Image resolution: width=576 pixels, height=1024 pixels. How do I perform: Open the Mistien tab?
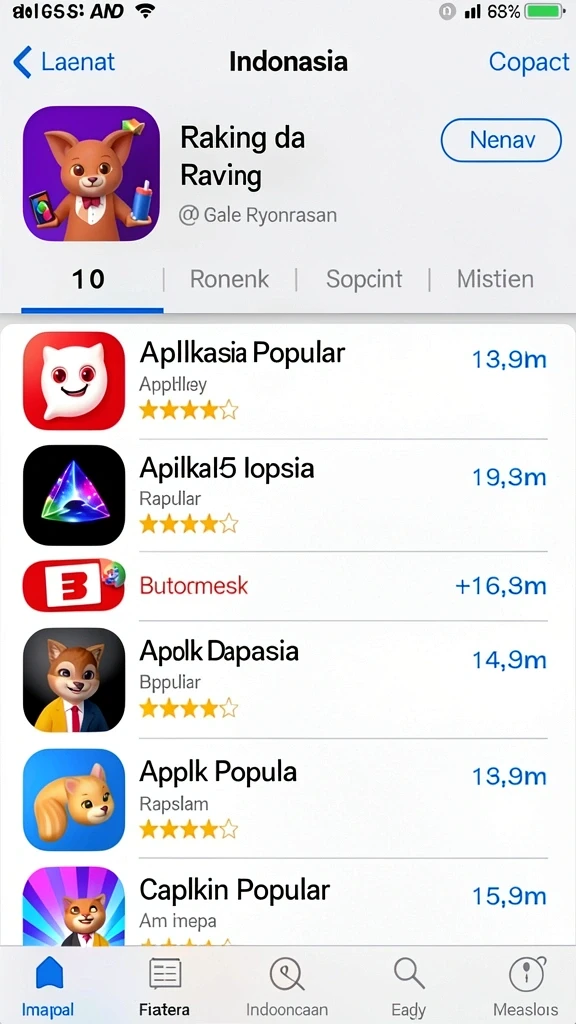point(495,280)
